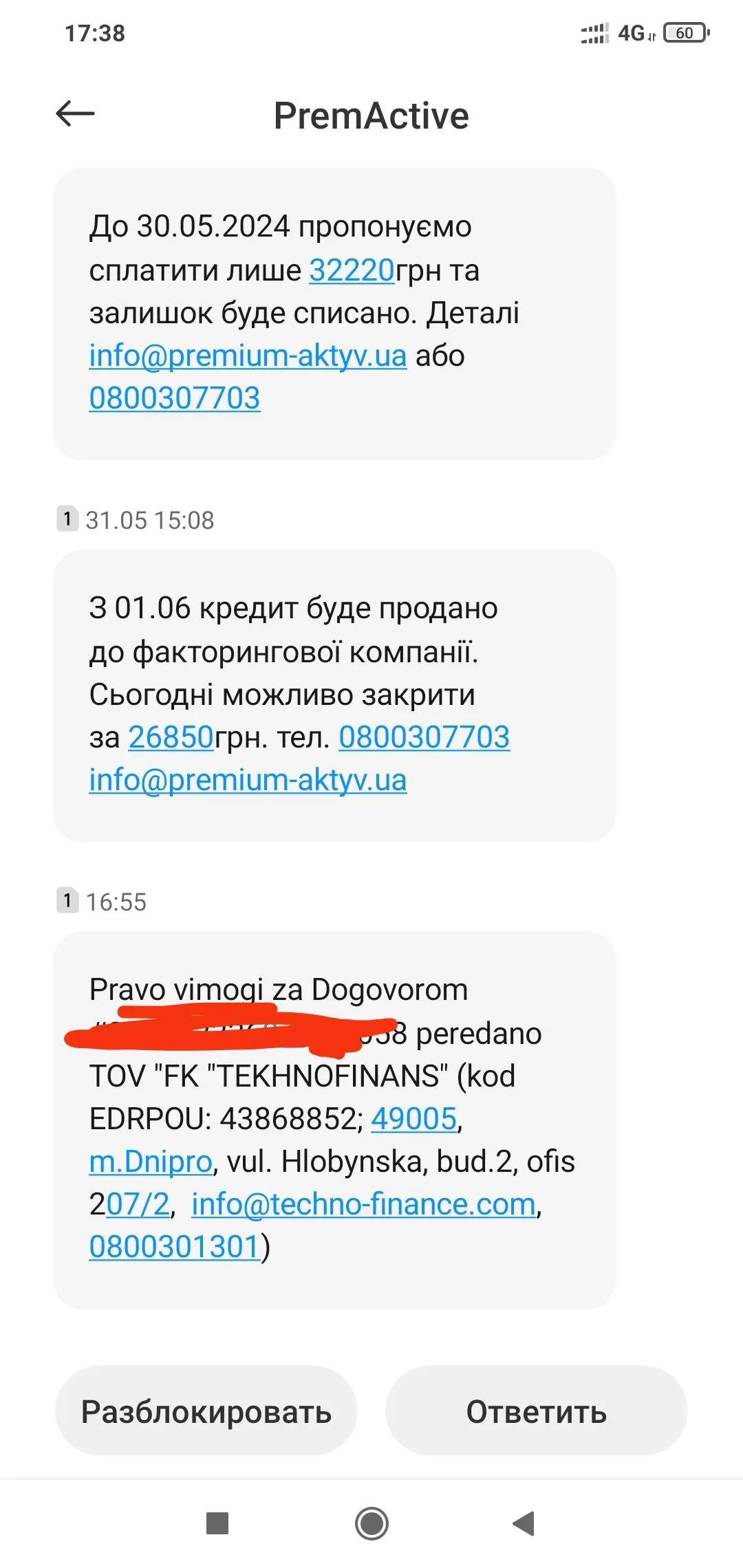The height and width of the screenshot is (1568, 743).
Task: Tap the 32220 amount link
Action: tap(352, 270)
